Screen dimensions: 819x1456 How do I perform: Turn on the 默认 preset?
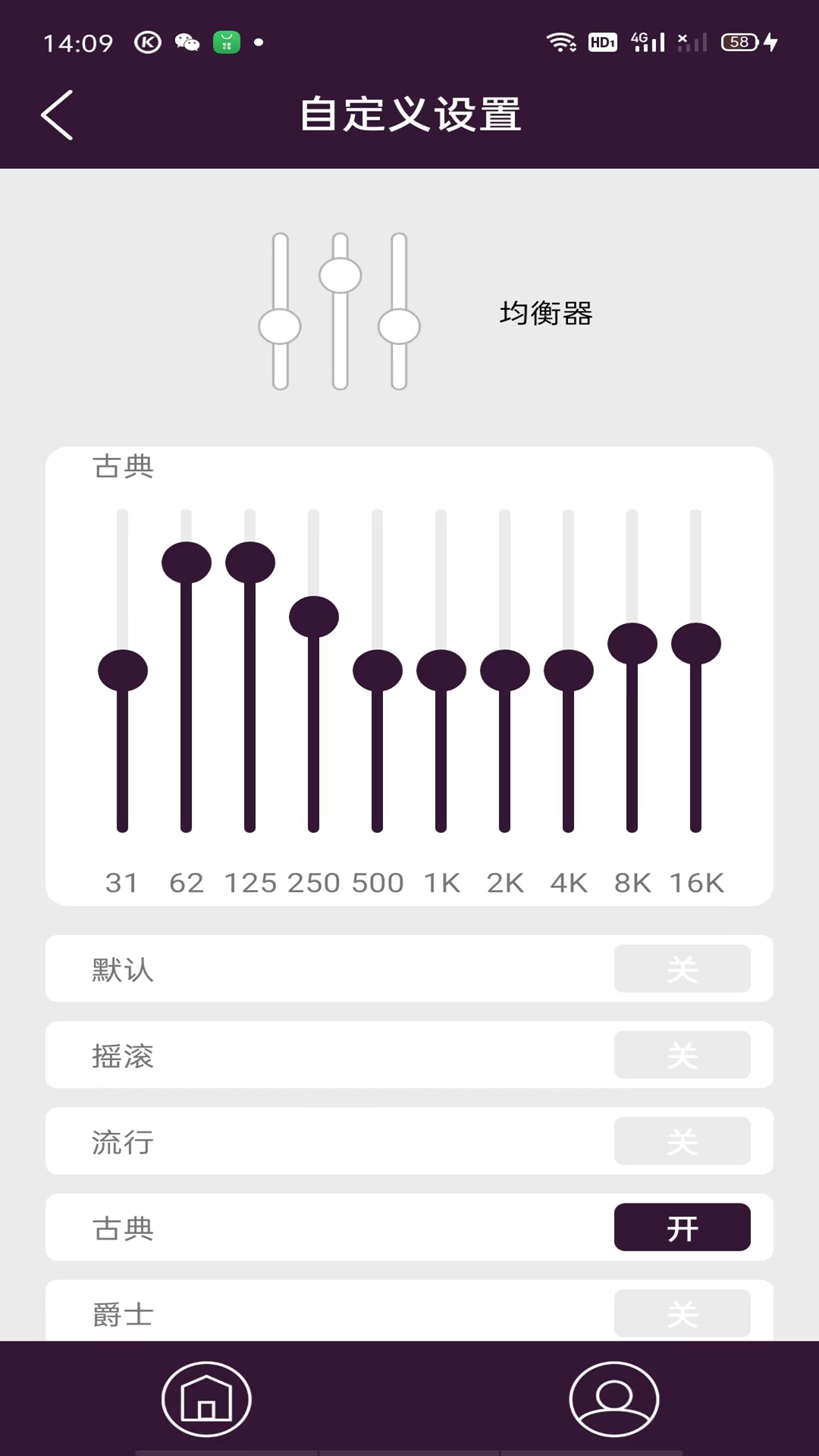[682, 968]
